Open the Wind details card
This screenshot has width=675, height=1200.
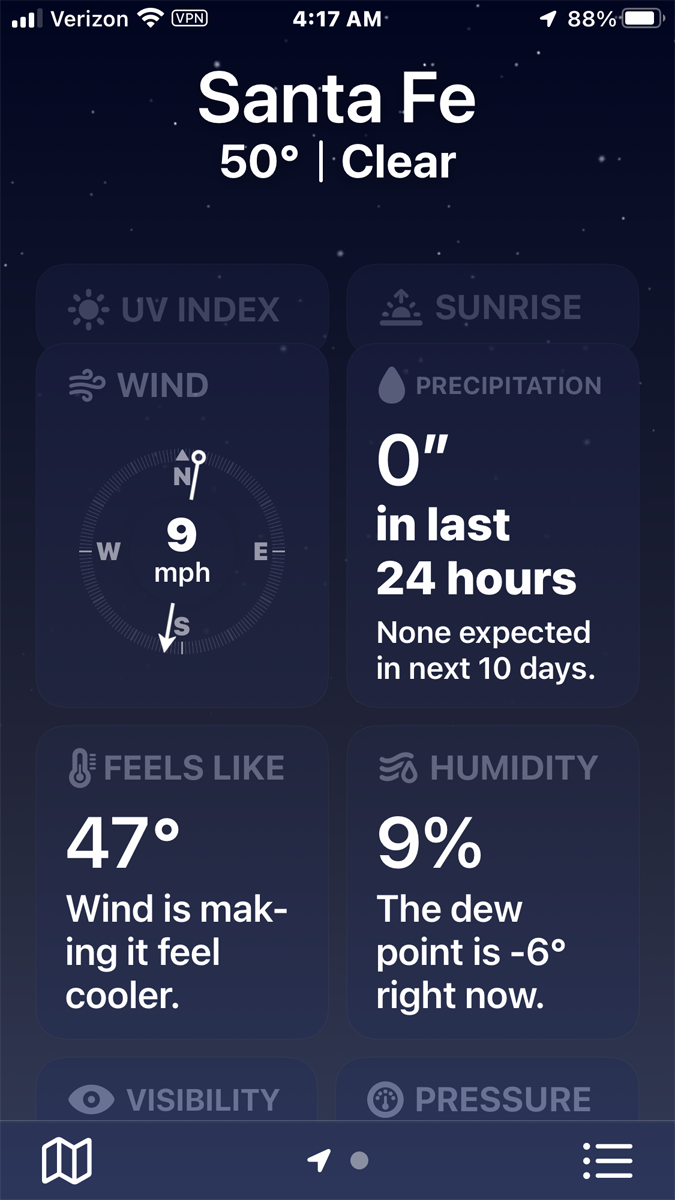(x=182, y=526)
